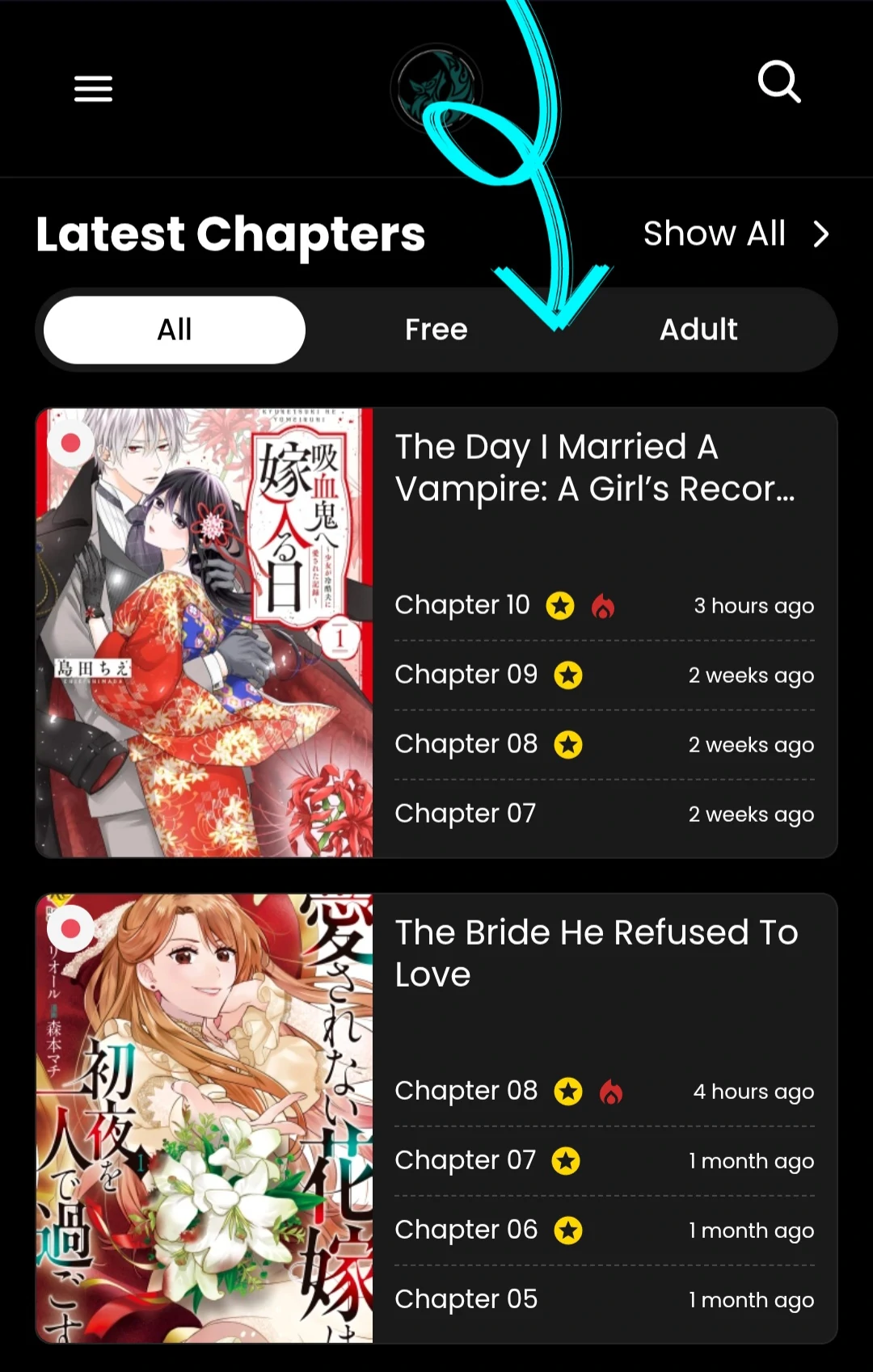
Task: Click the star icon beside Chapter 06
Action: pyautogui.click(x=566, y=1229)
